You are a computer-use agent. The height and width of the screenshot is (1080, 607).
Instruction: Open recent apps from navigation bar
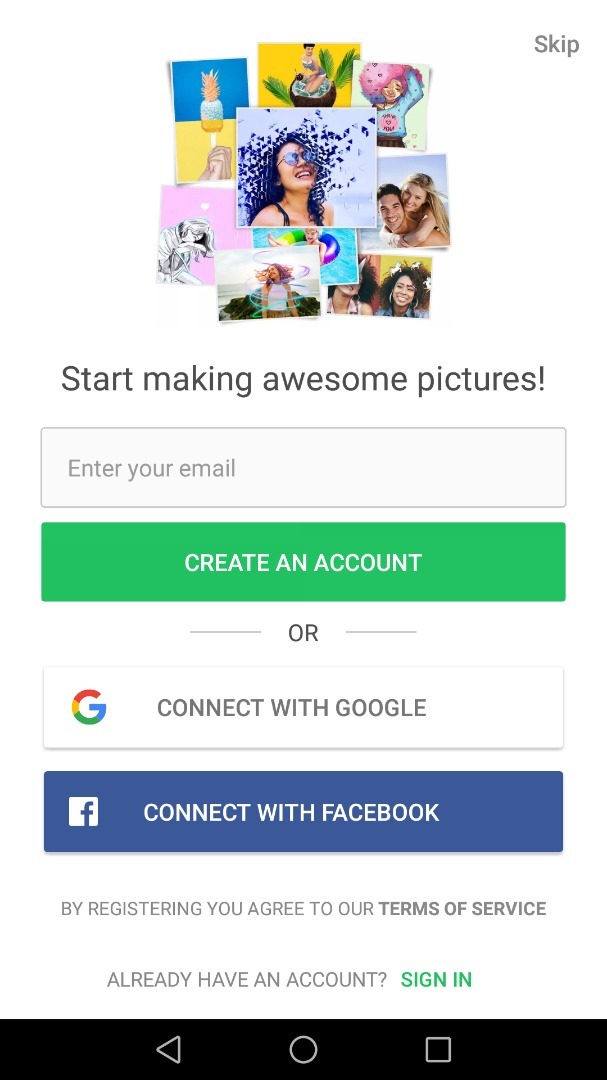tap(438, 1050)
